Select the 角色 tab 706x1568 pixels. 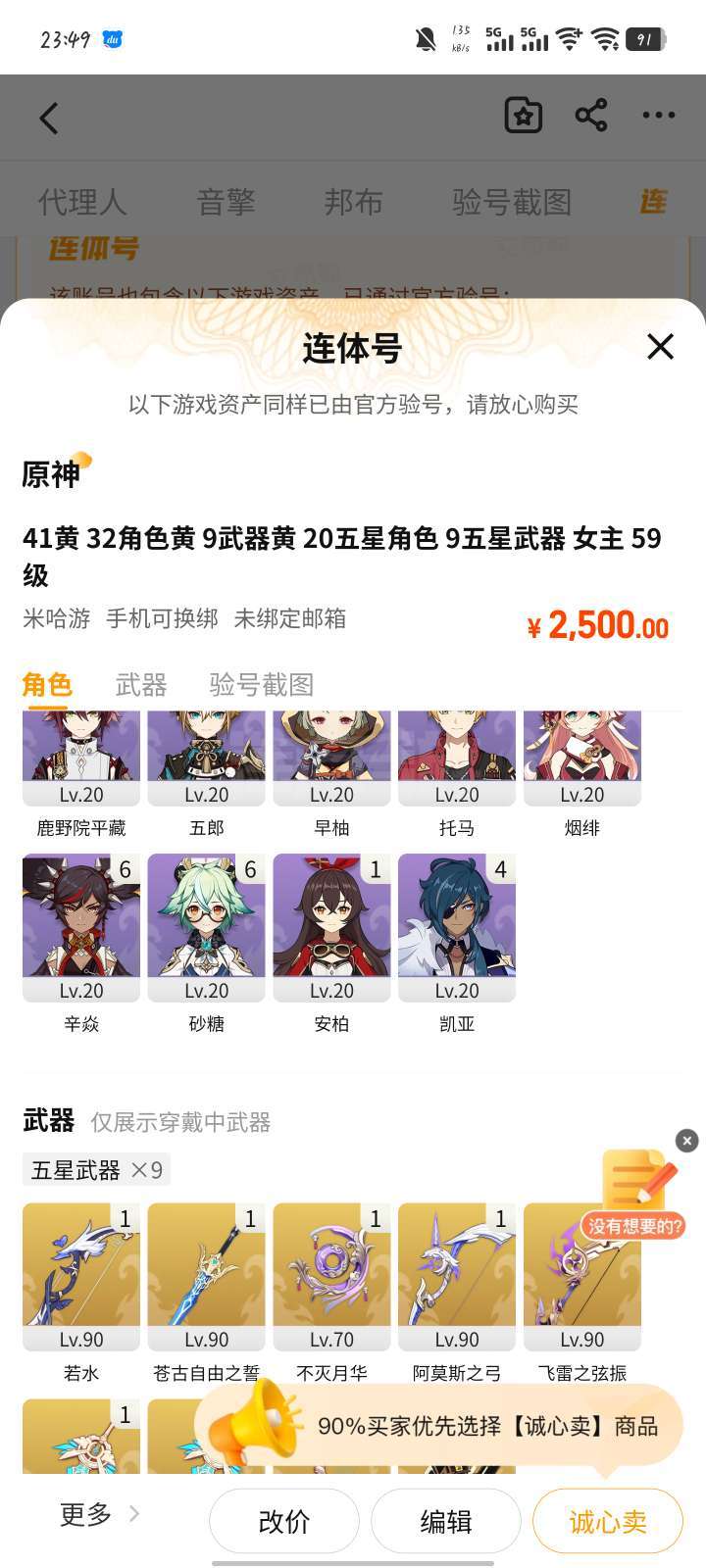coord(47,685)
